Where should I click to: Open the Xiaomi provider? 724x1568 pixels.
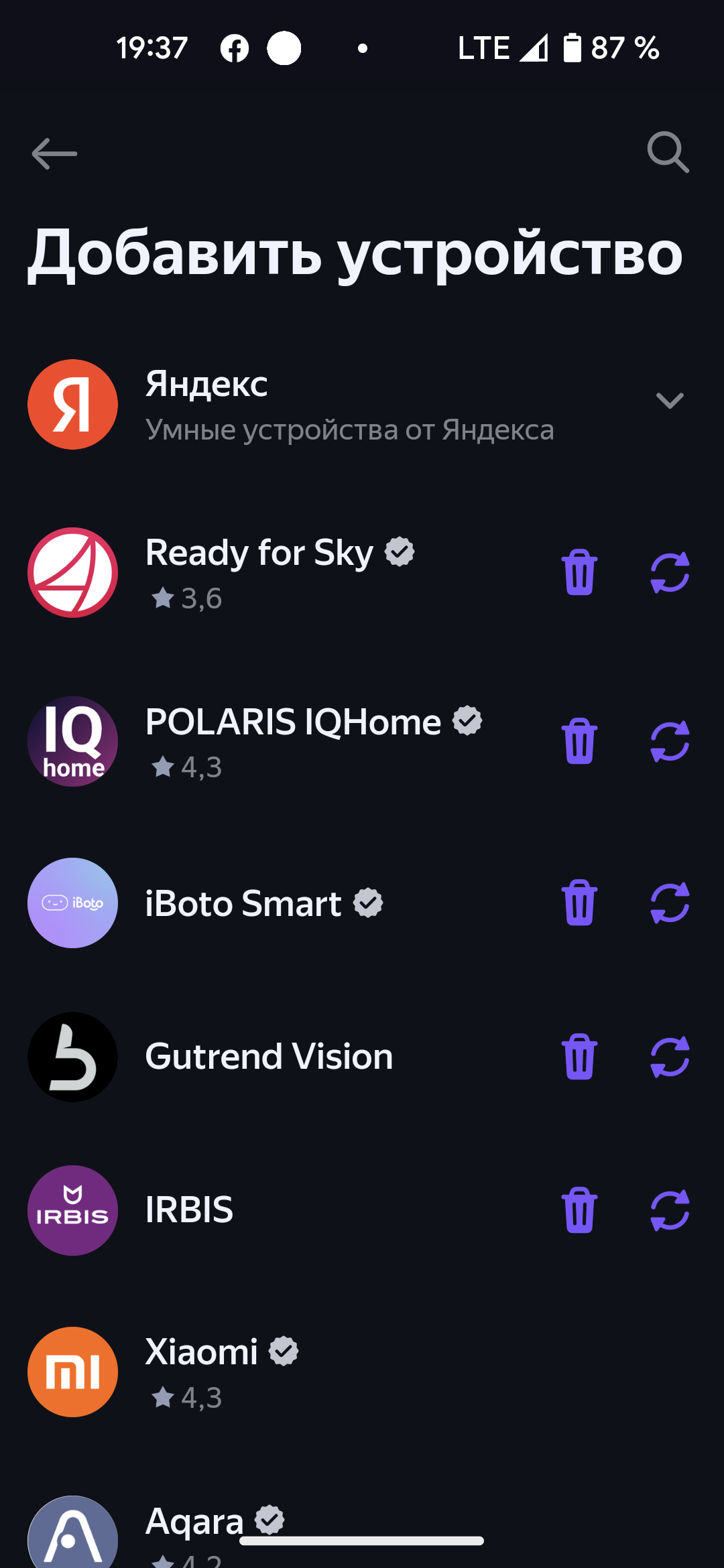pyautogui.click(x=201, y=1371)
